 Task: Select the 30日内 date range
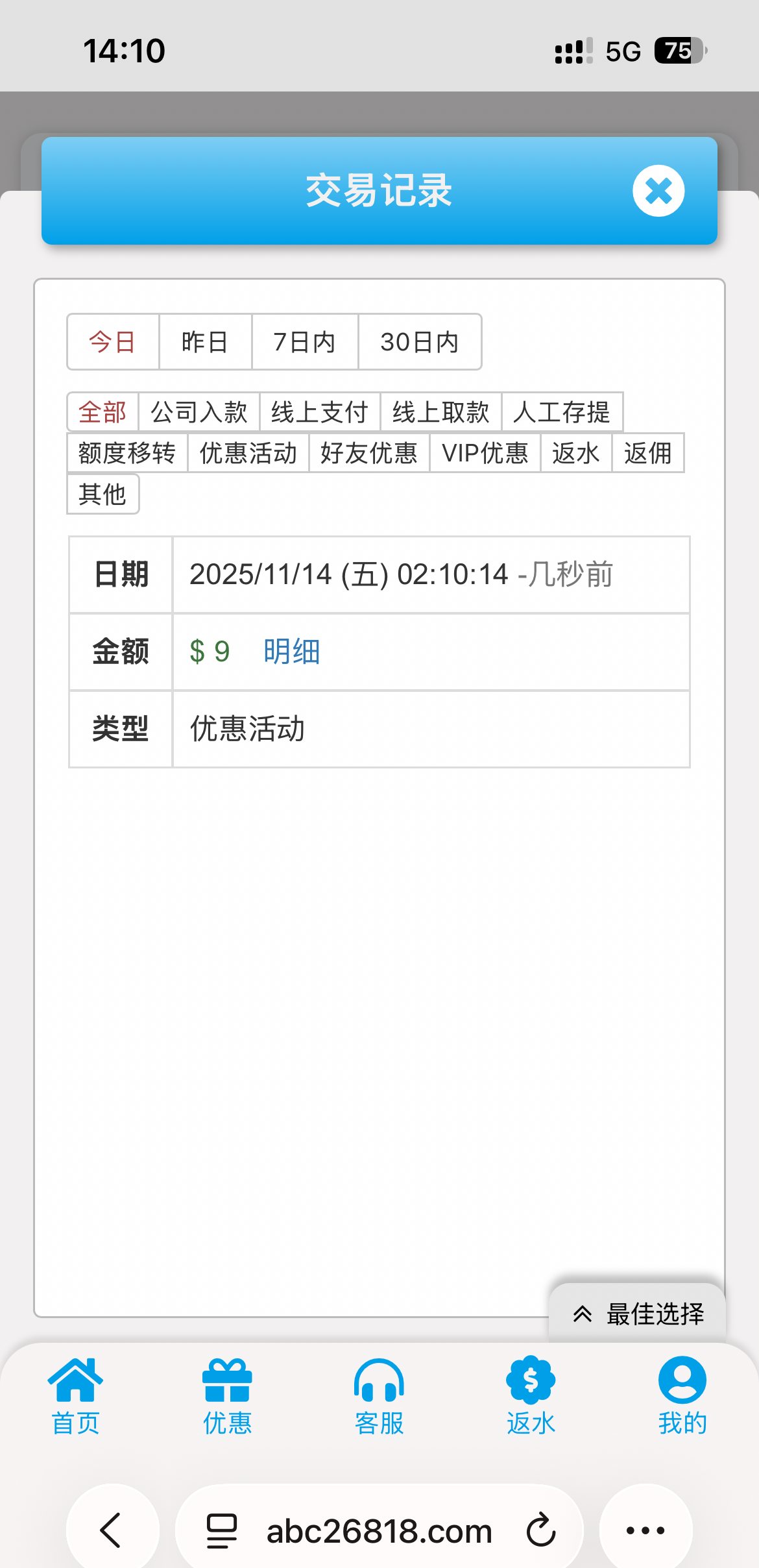pyautogui.click(x=419, y=342)
